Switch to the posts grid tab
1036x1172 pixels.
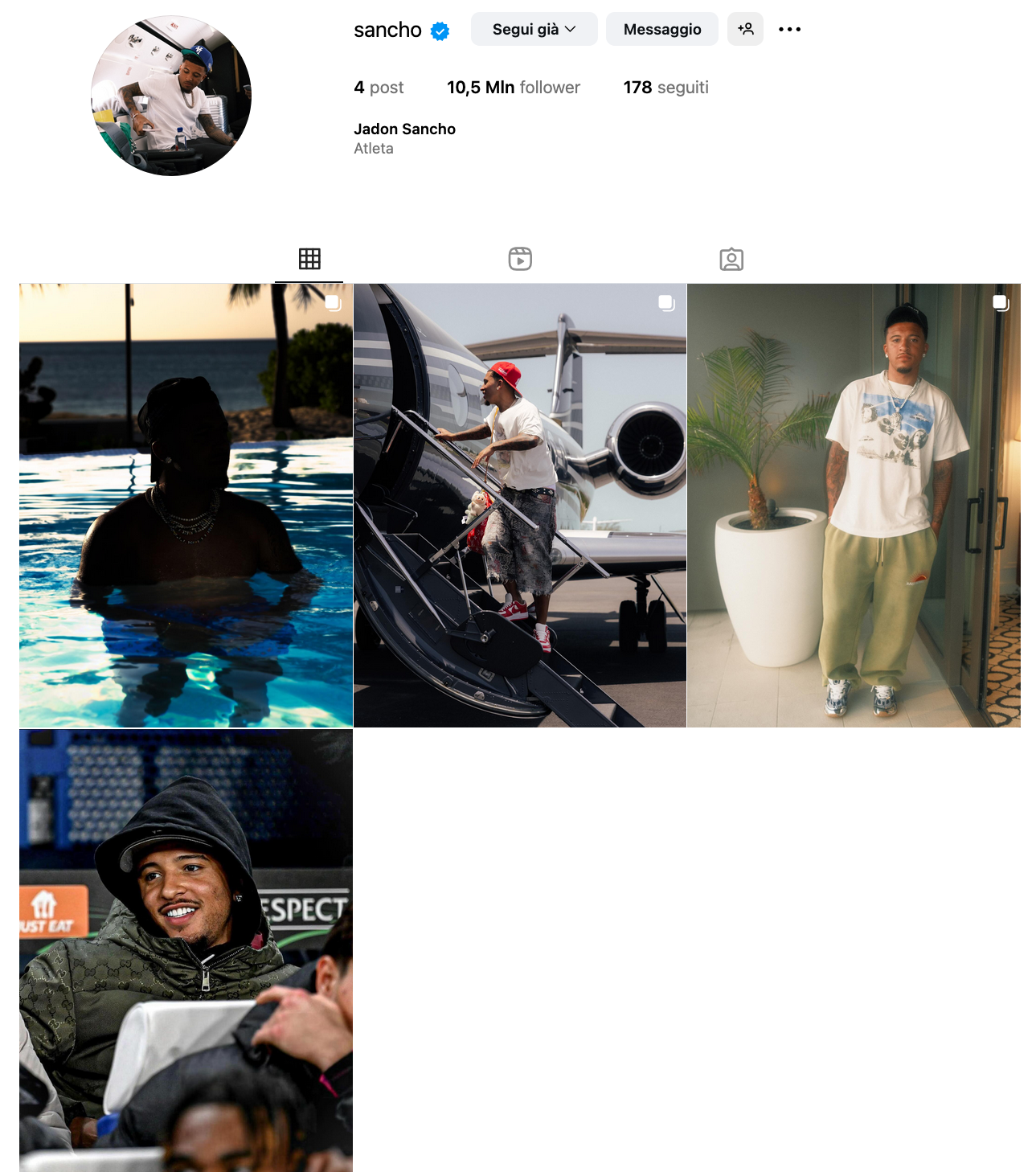click(x=309, y=259)
